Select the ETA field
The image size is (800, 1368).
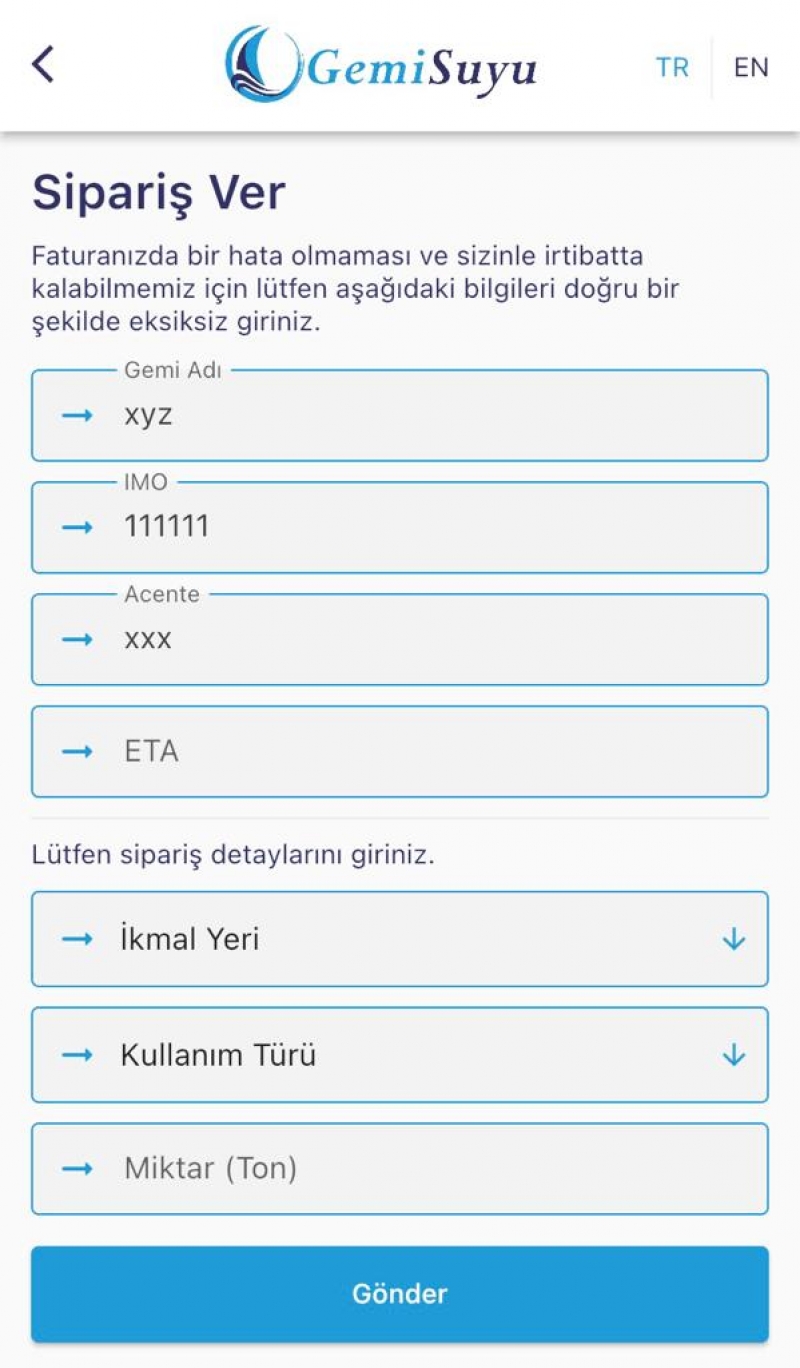tap(400, 751)
